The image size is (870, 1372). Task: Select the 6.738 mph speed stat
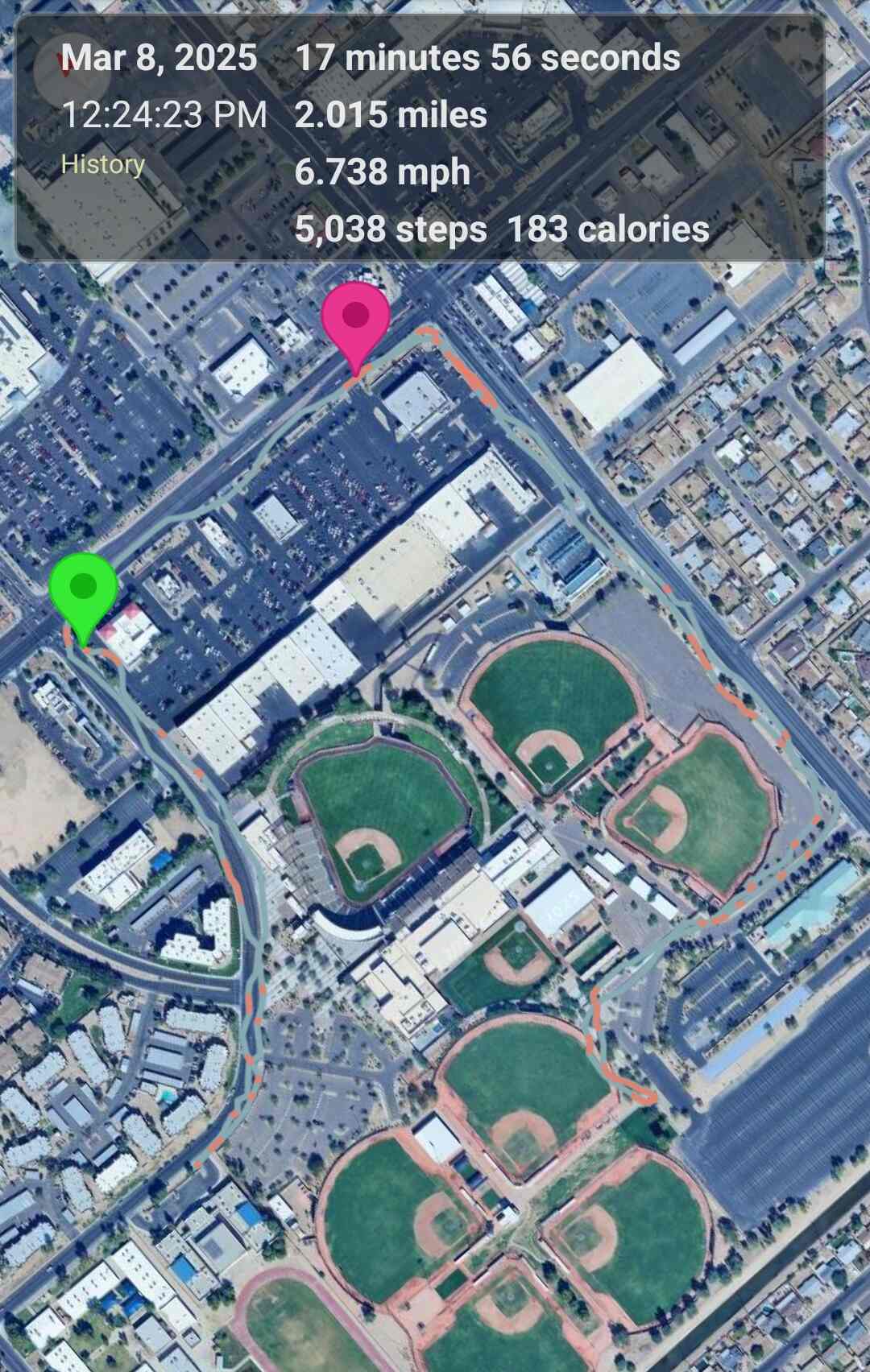click(x=383, y=171)
